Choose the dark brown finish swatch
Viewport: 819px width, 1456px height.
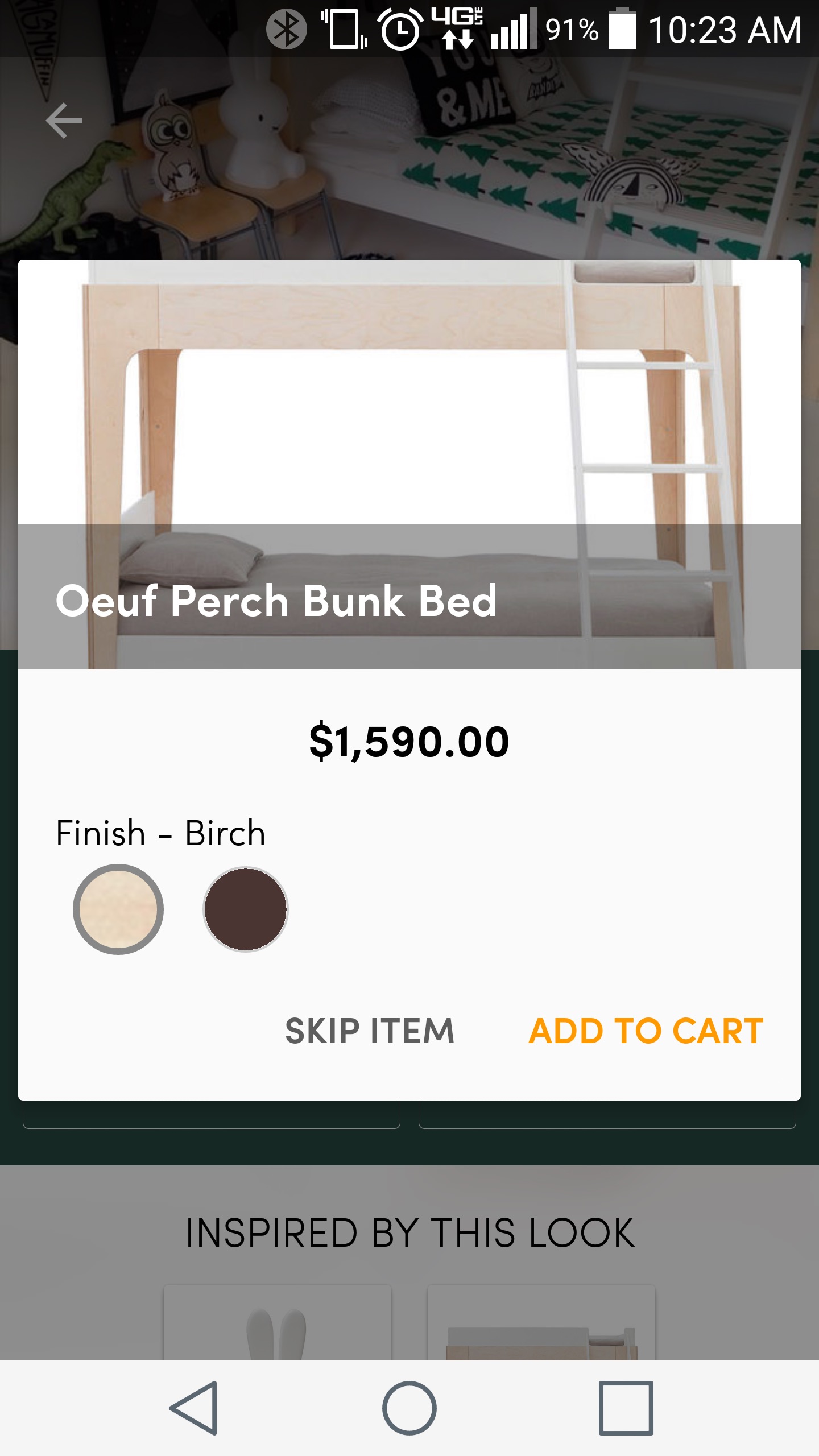pyautogui.click(x=246, y=909)
